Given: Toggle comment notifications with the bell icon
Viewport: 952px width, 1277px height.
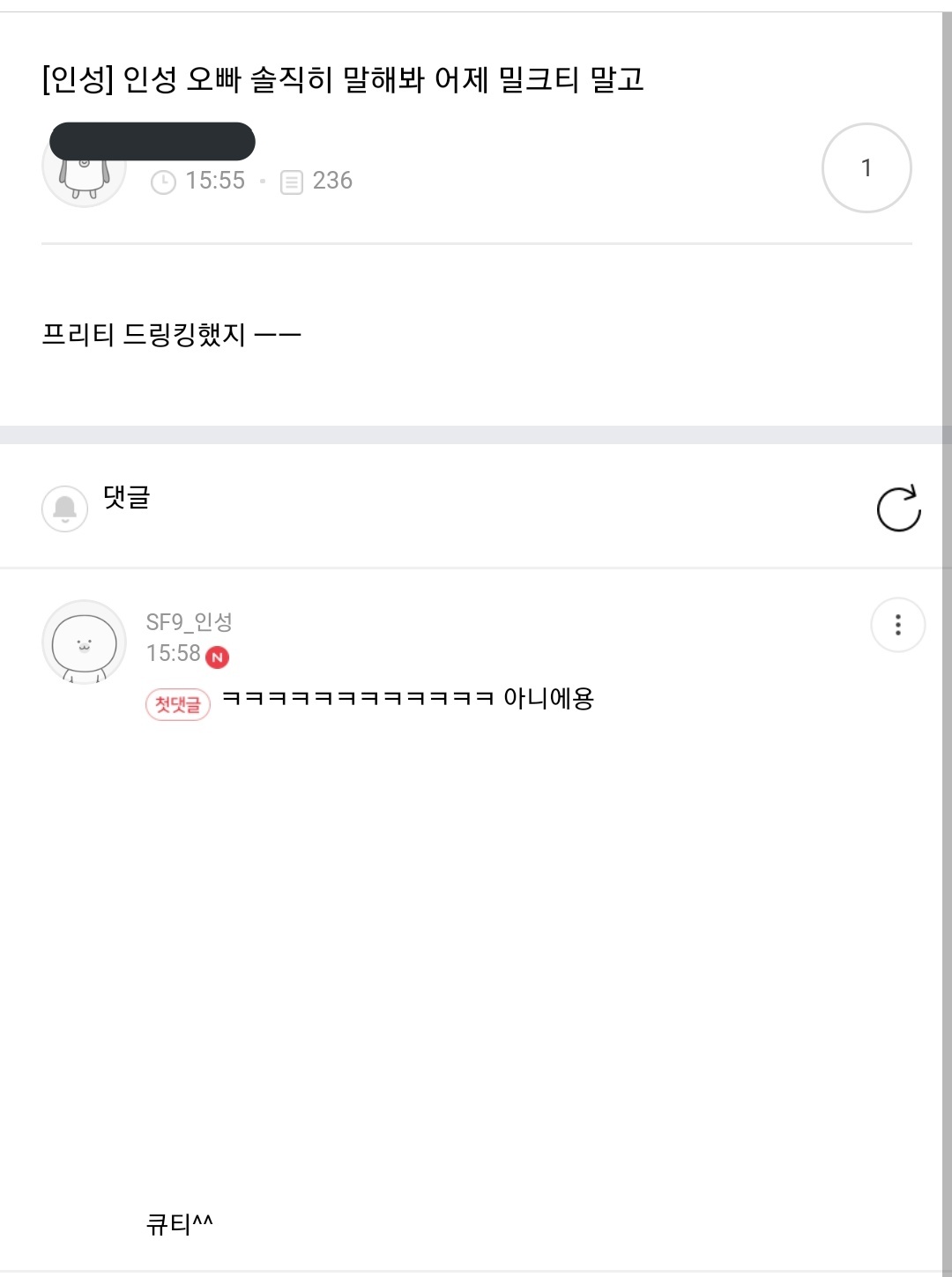Looking at the screenshot, I should click(x=63, y=509).
